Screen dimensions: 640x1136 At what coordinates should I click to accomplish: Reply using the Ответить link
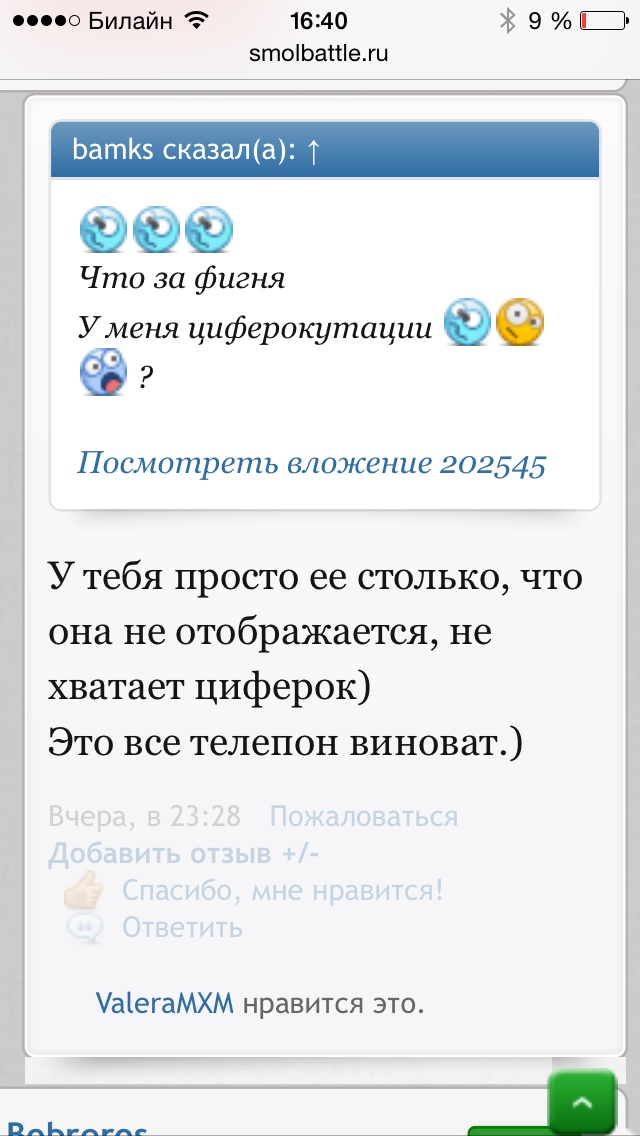click(x=182, y=927)
